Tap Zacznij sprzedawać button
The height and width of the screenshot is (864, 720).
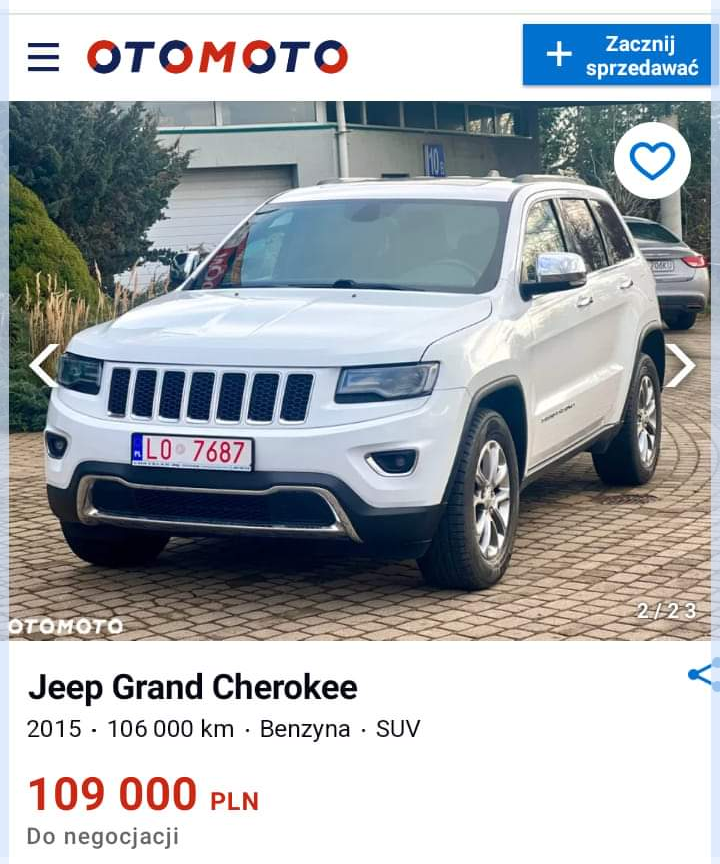616,55
